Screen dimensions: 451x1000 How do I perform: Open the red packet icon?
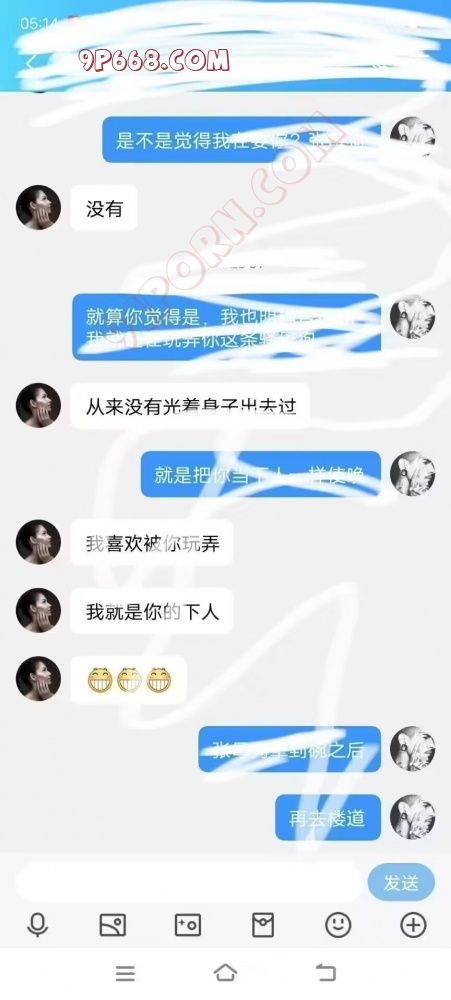[x=263, y=925]
